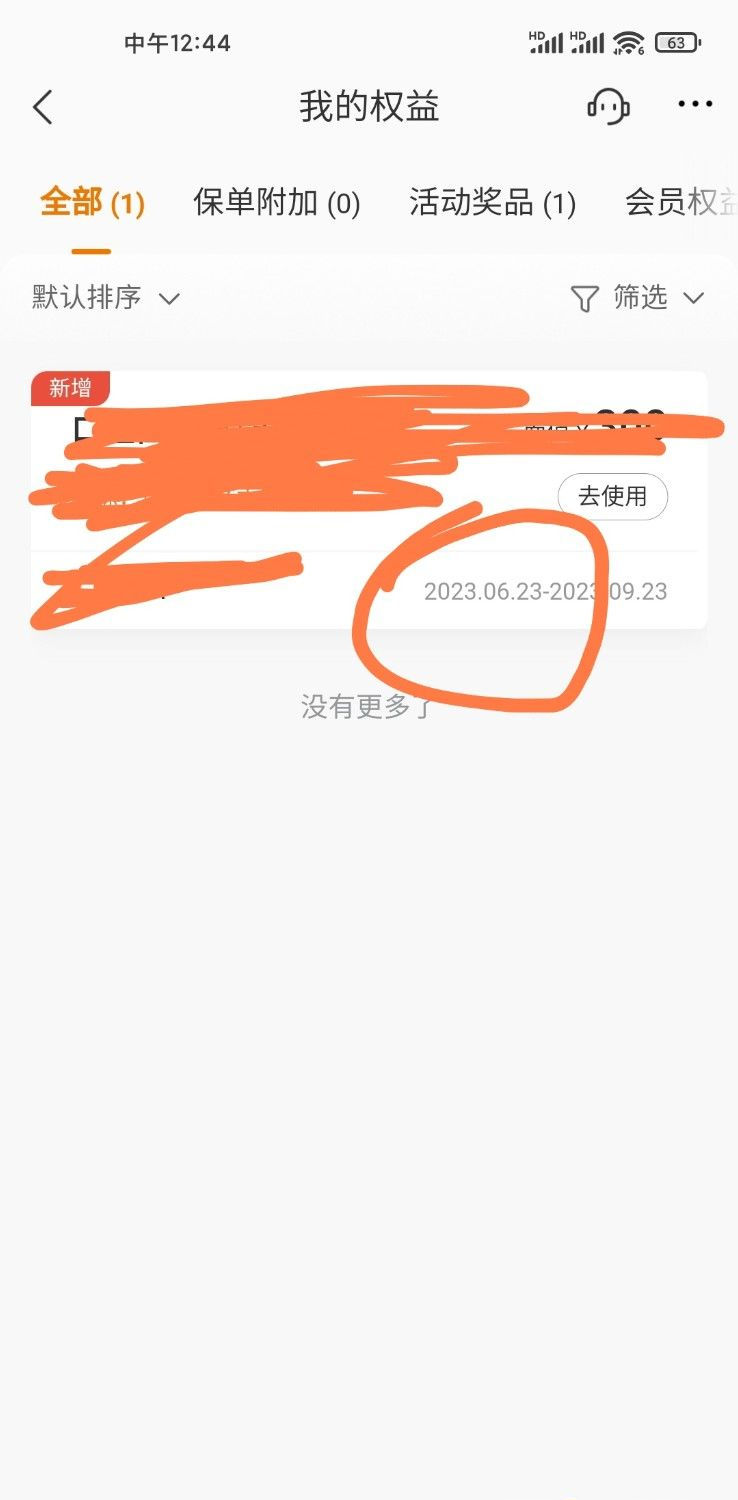Go back using the top-left arrow

coord(42,107)
